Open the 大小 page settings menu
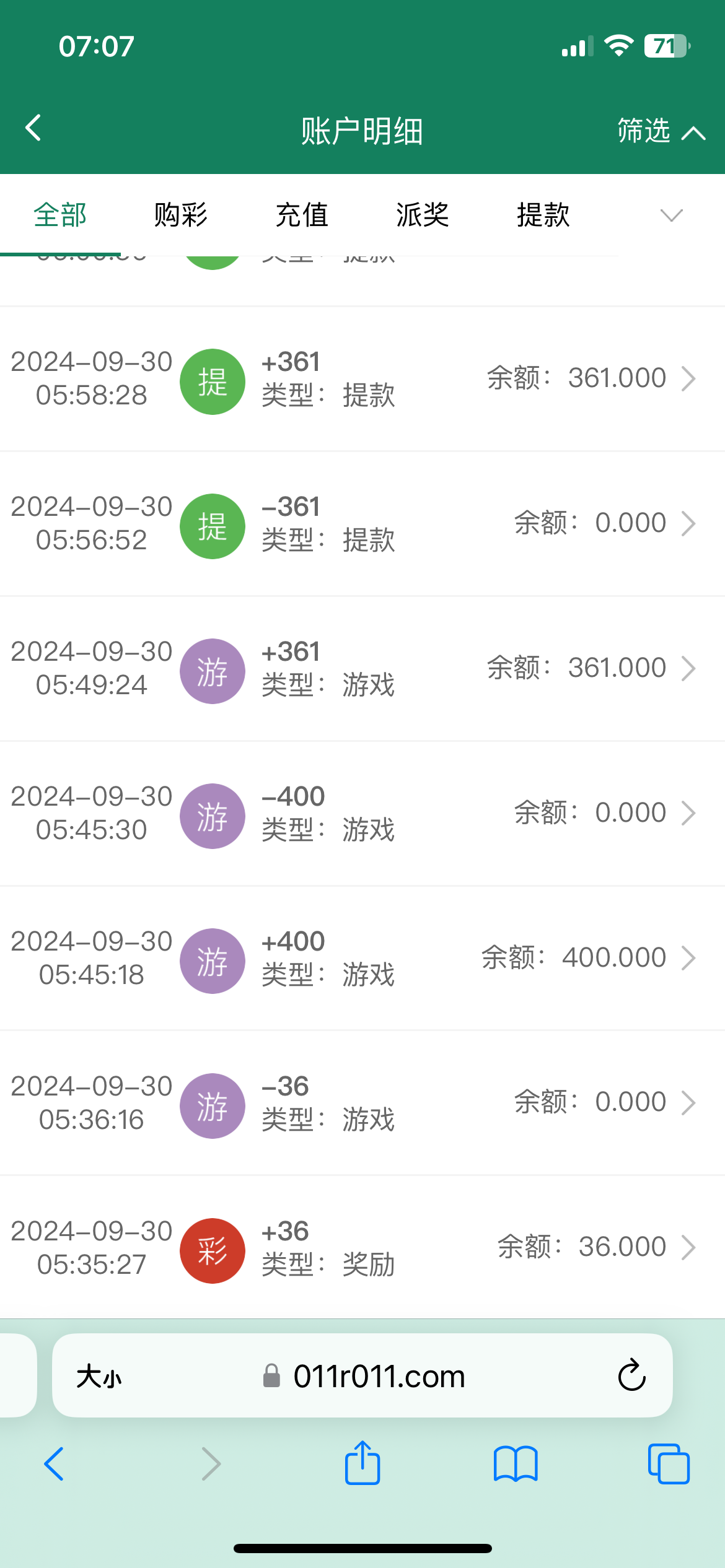Viewport: 725px width, 1568px height. pos(99,1377)
